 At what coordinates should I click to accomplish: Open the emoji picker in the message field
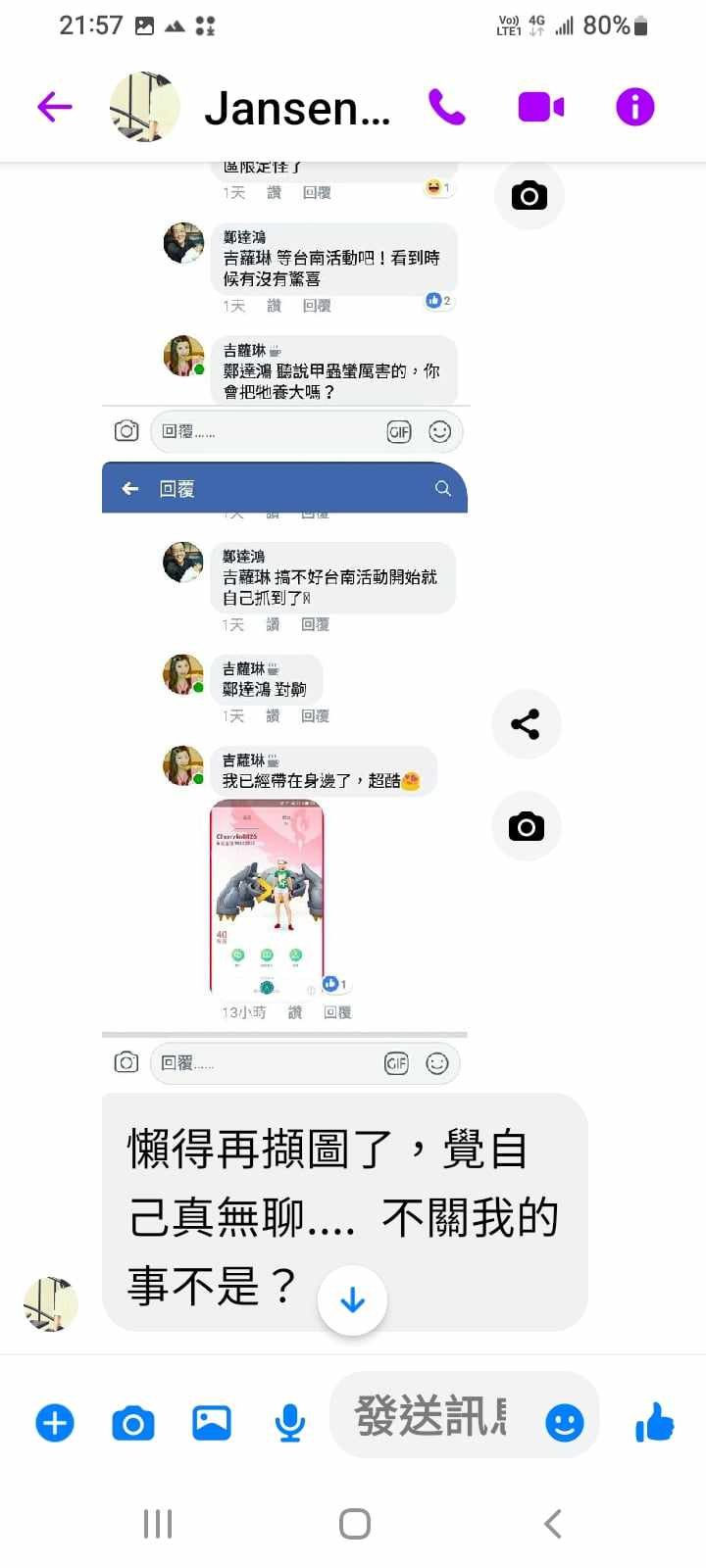tap(564, 1423)
